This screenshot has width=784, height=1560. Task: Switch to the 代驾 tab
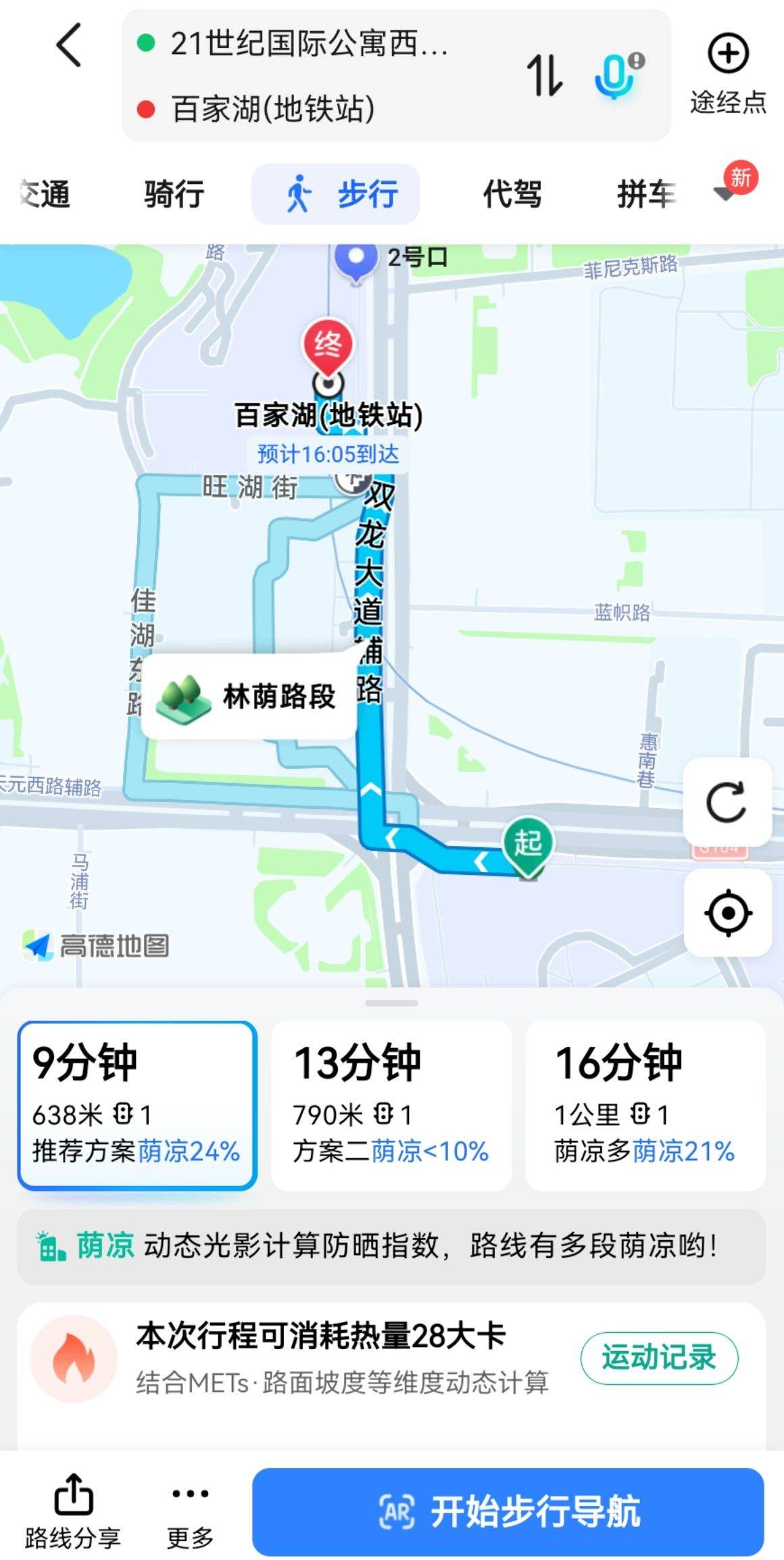(512, 194)
